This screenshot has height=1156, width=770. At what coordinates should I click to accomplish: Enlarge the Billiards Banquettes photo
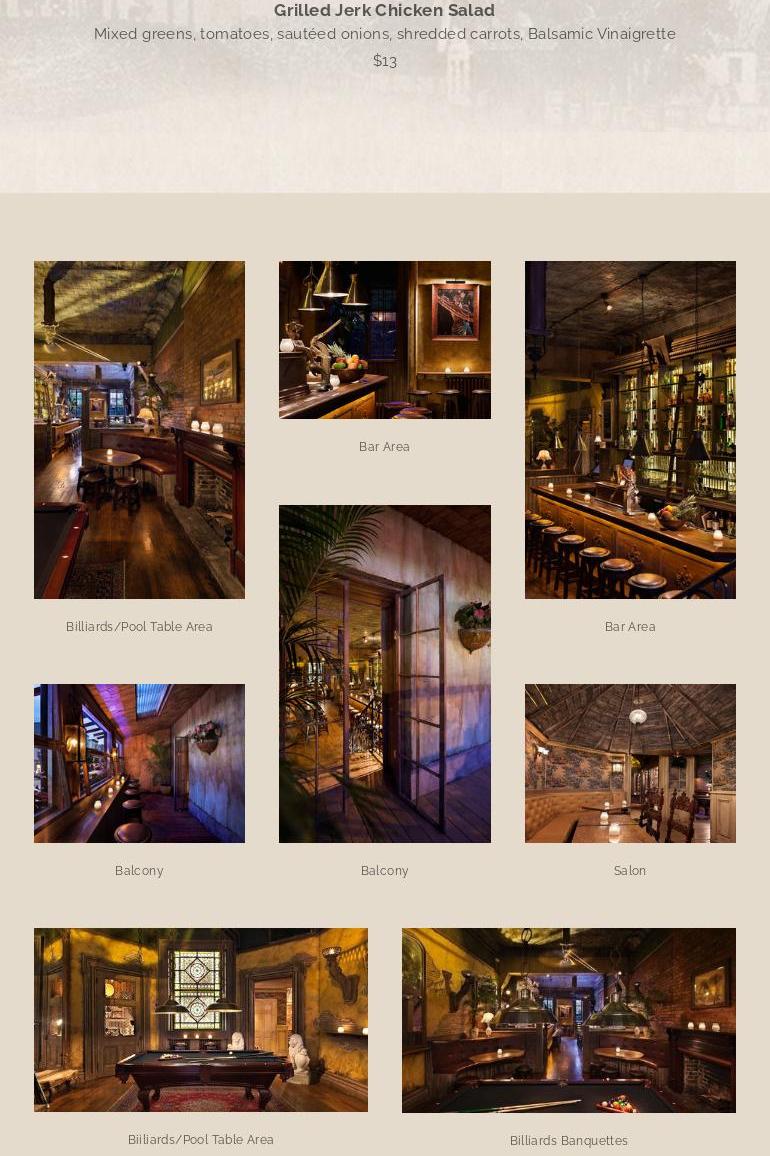tap(568, 1019)
